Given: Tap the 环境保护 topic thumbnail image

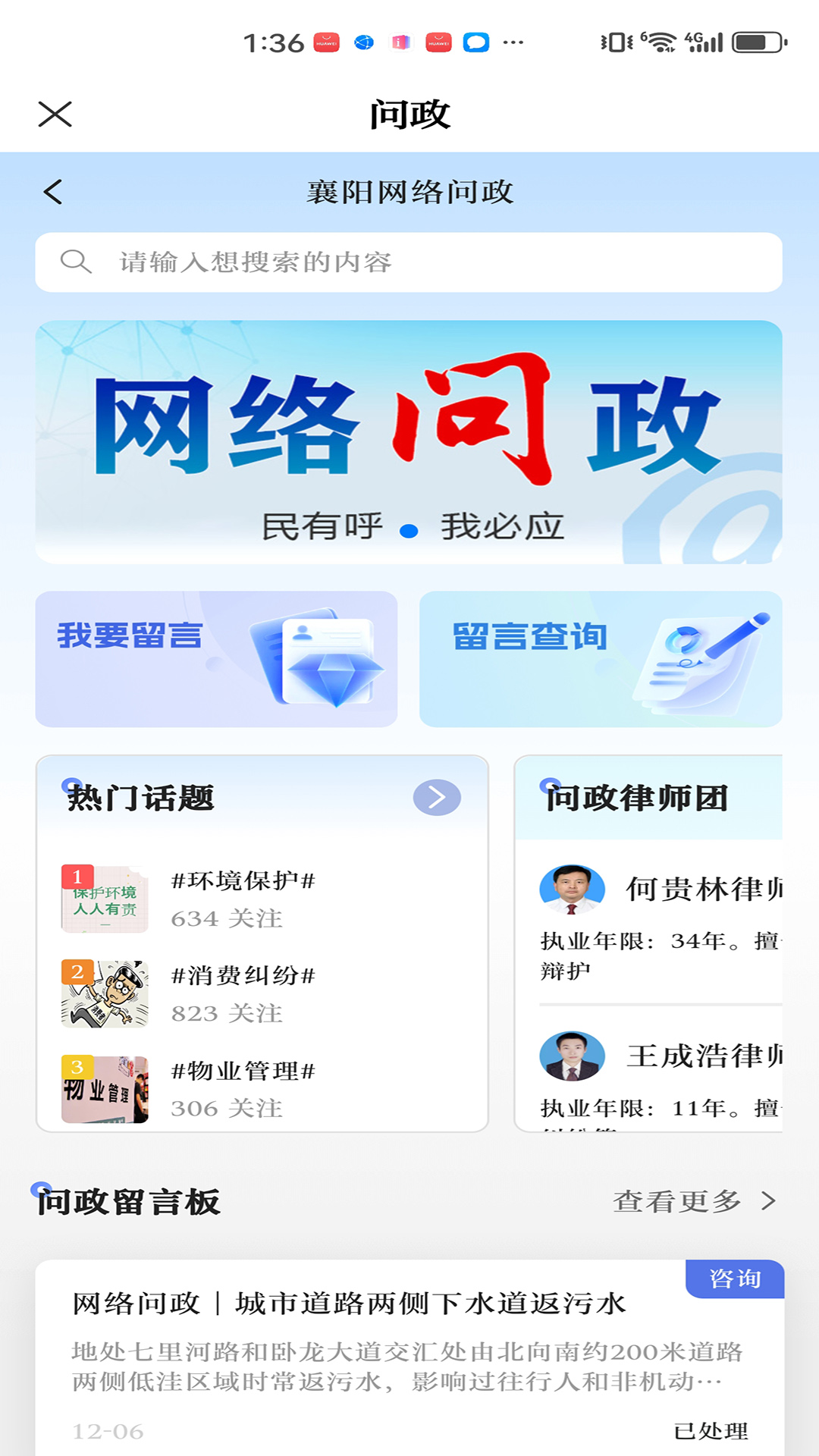Looking at the screenshot, I should point(104,900).
